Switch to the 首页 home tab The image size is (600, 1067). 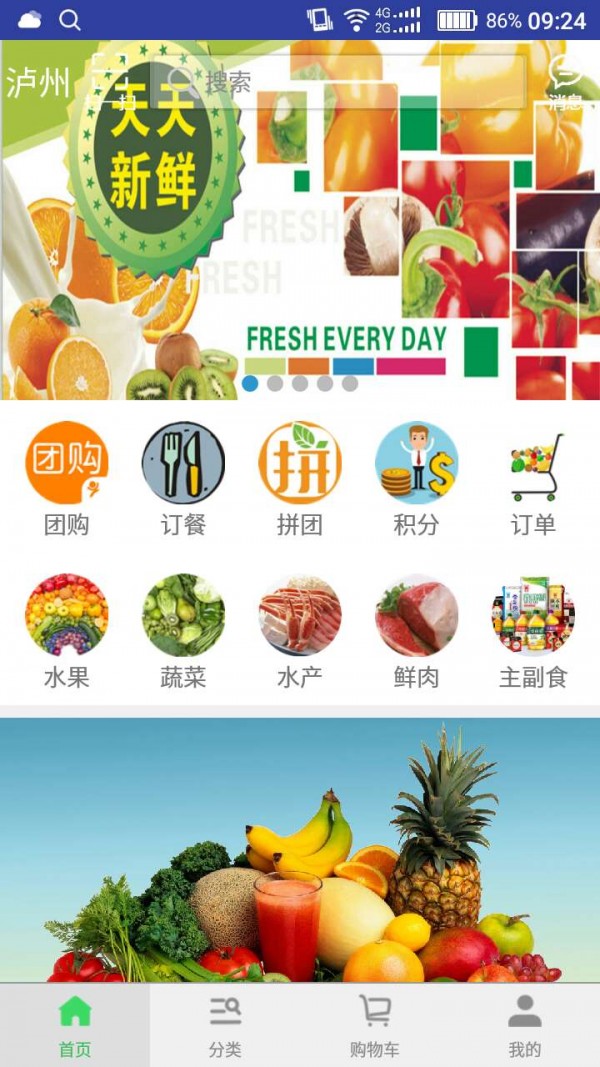click(x=75, y=1025)
